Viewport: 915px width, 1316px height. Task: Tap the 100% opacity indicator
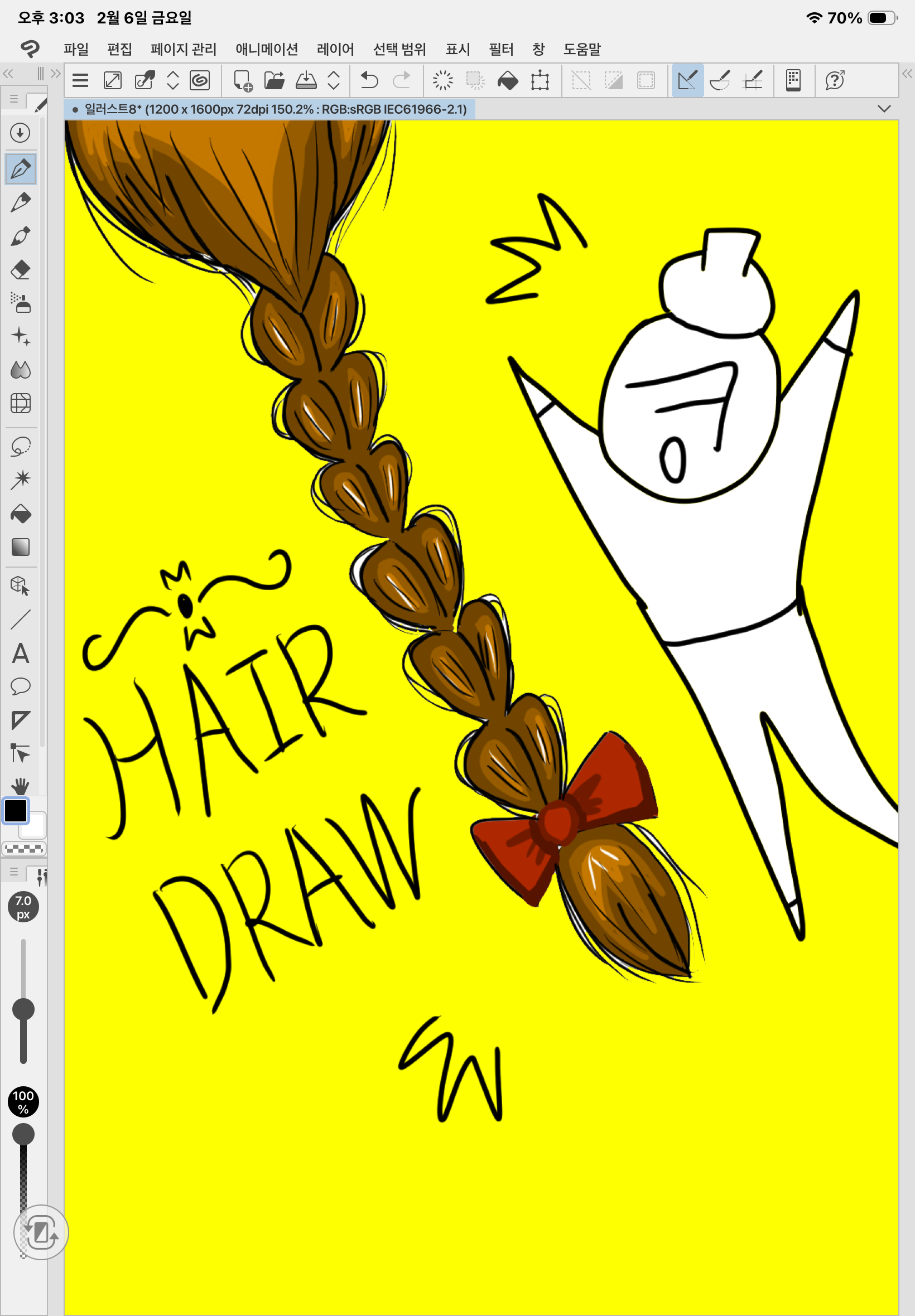click(23, 1101)
